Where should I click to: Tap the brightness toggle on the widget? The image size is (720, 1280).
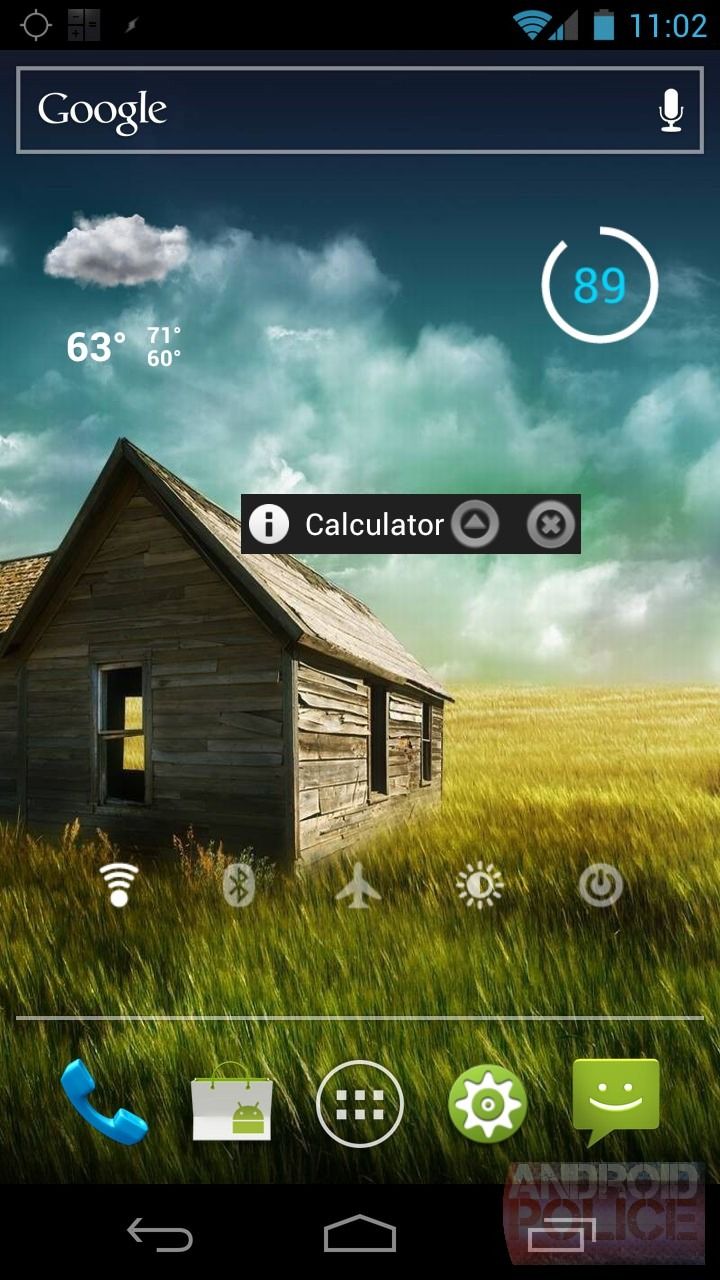480,884
